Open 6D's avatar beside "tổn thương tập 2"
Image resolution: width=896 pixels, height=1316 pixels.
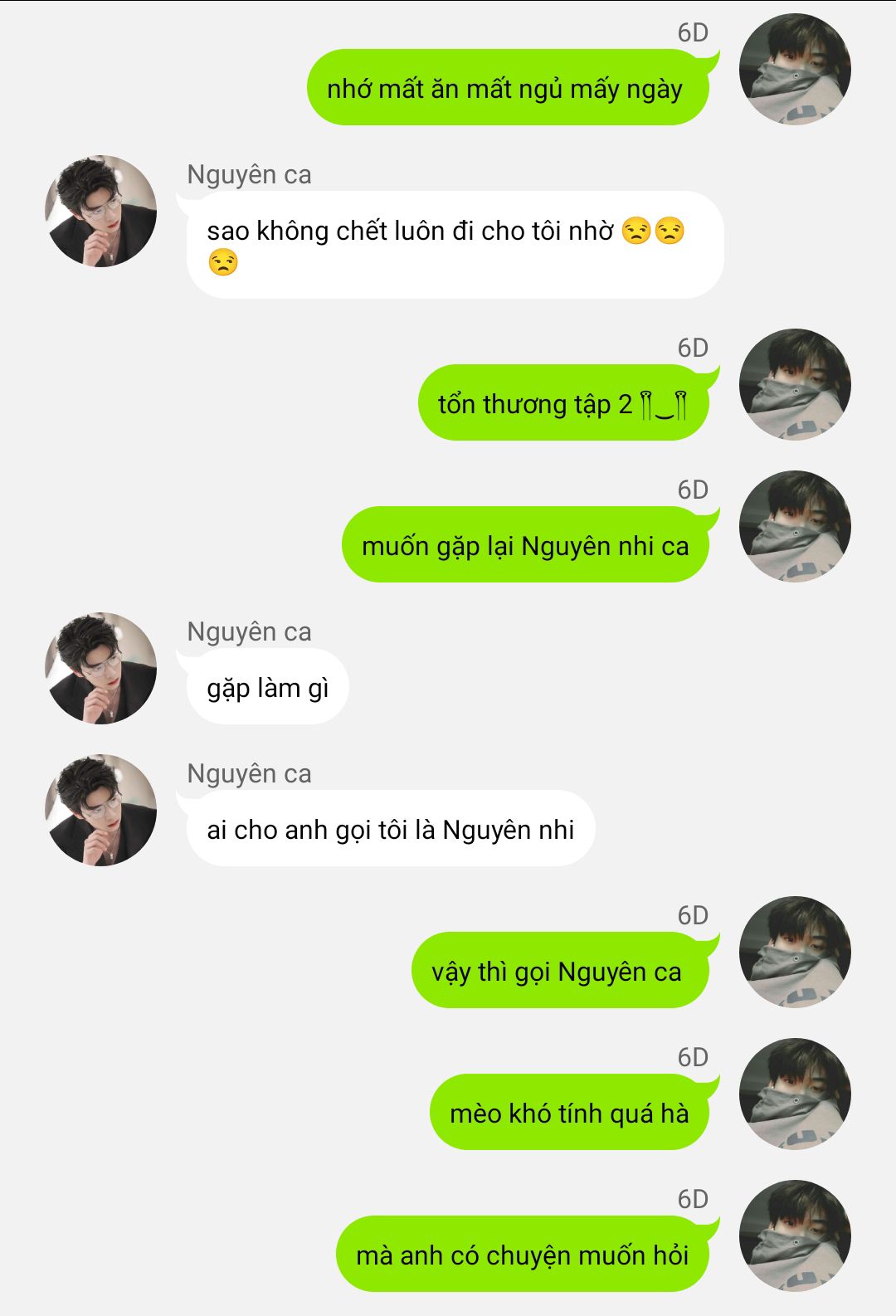click(x=795, y=384)
